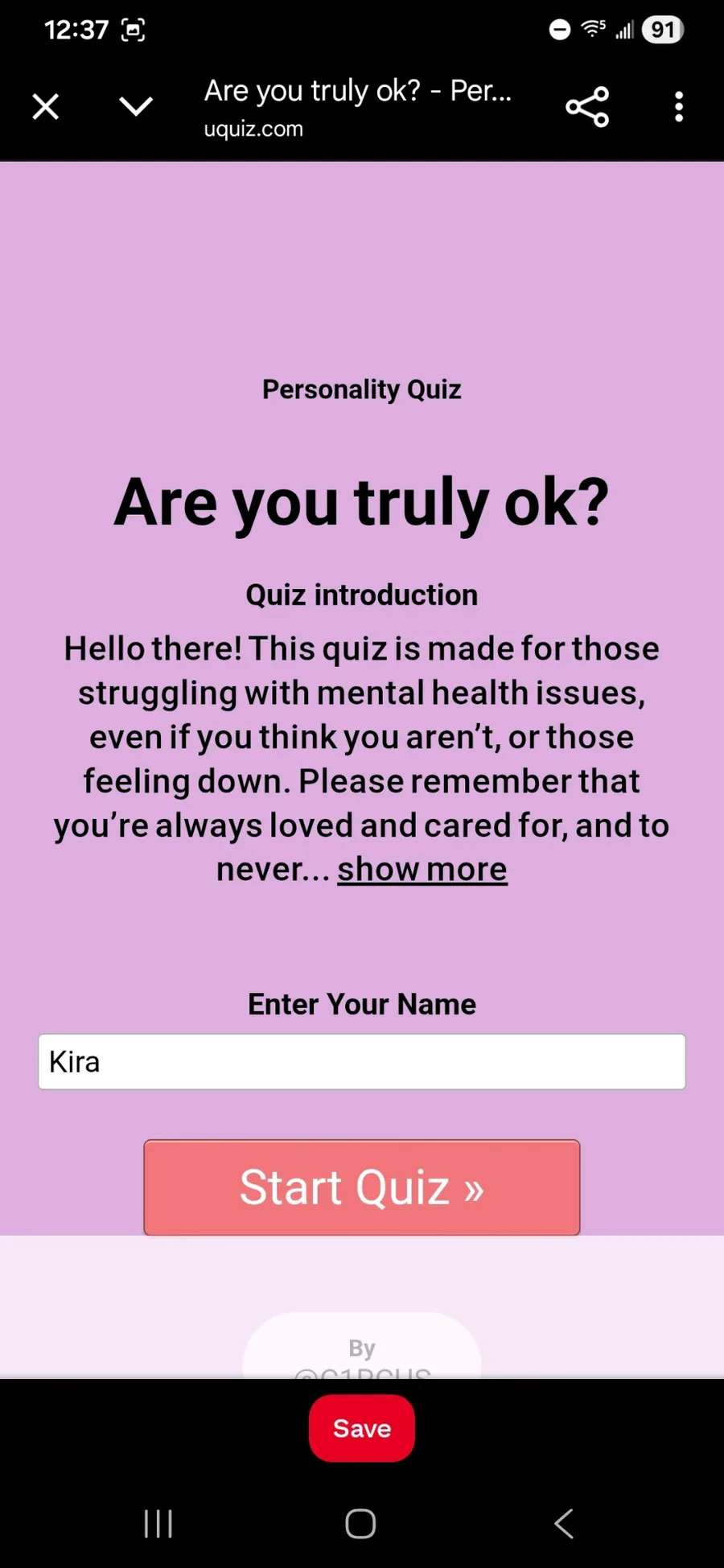This screenshot has height=1568, width=724.
Task: Collapse the browser with the down chevron
Action: pos(136,106)
